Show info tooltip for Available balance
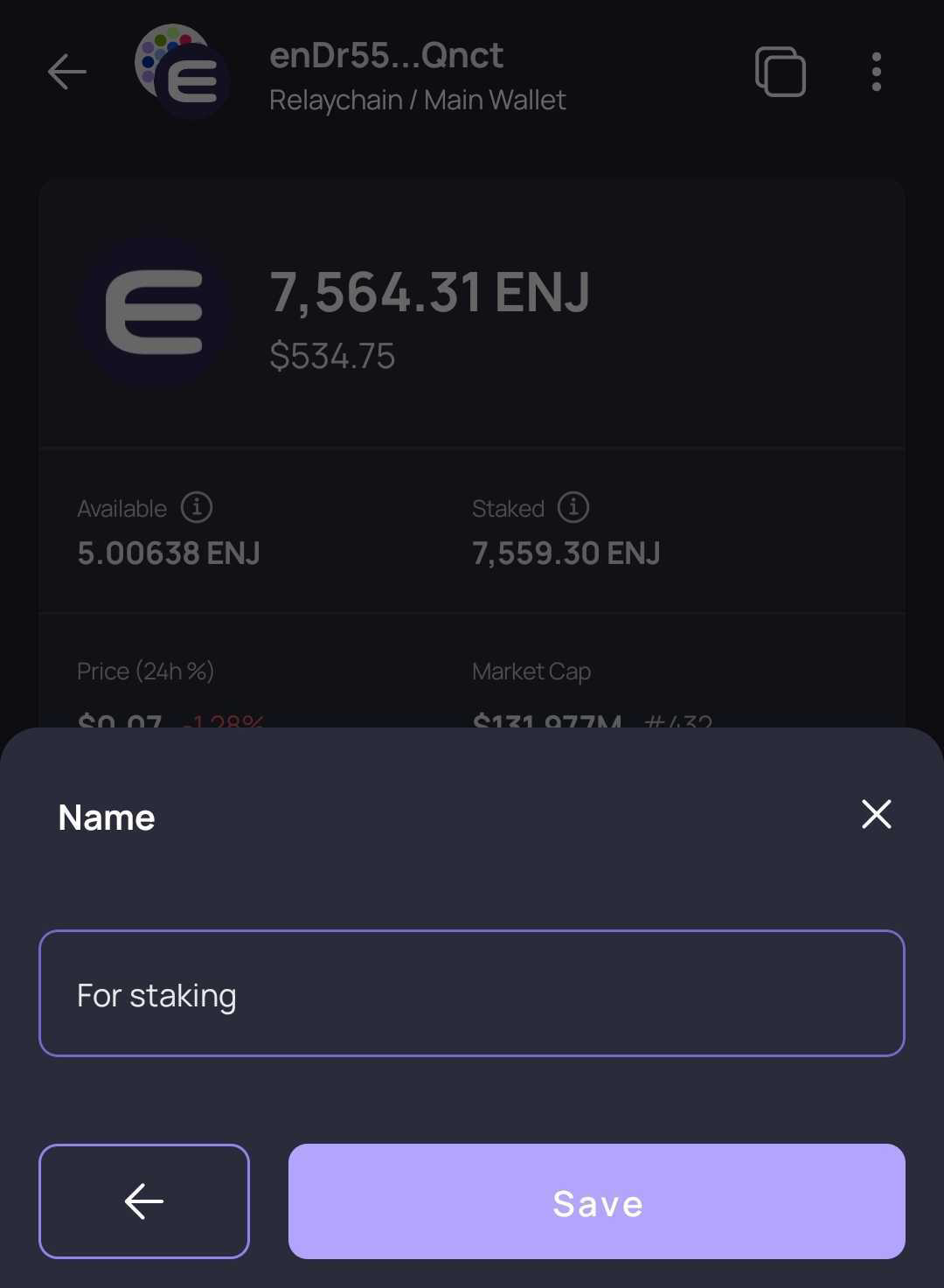This screenshot has width=944, height=1288. pos(197,507)
